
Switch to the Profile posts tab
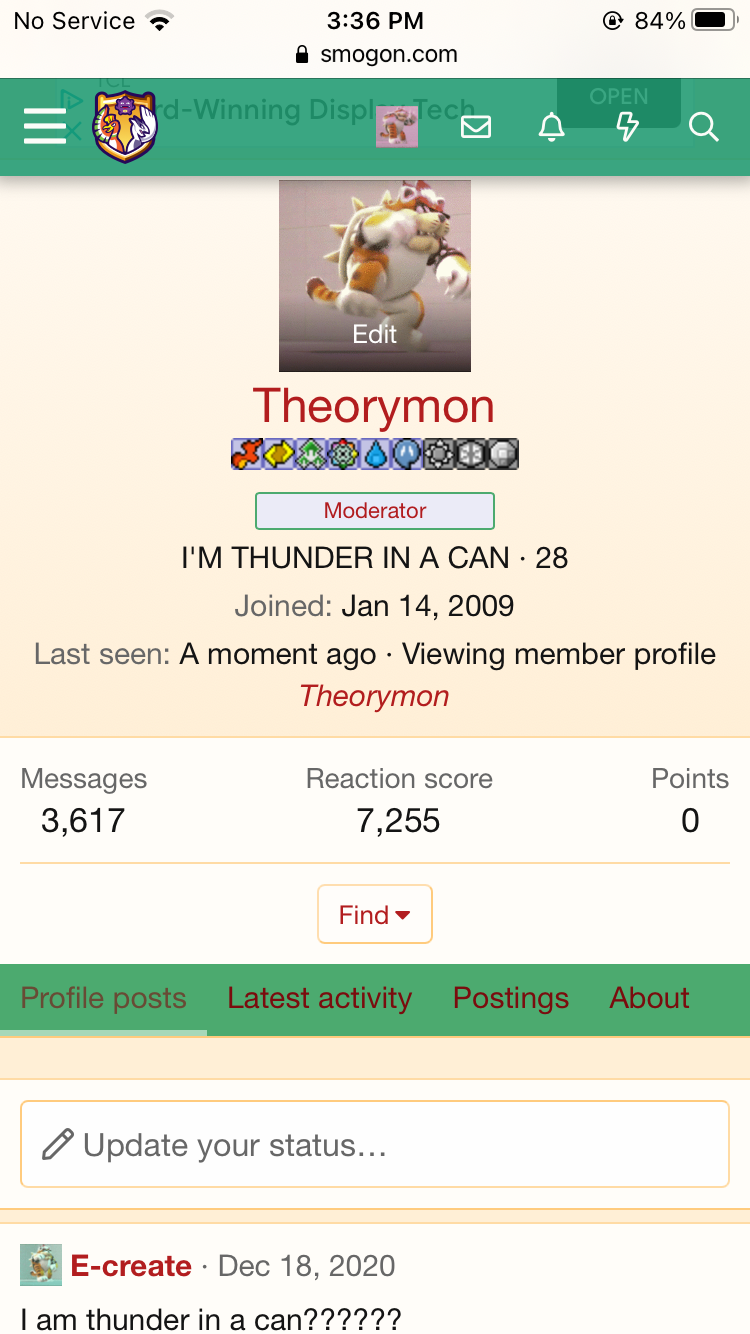pyautogui.click(x=104, y=998)
